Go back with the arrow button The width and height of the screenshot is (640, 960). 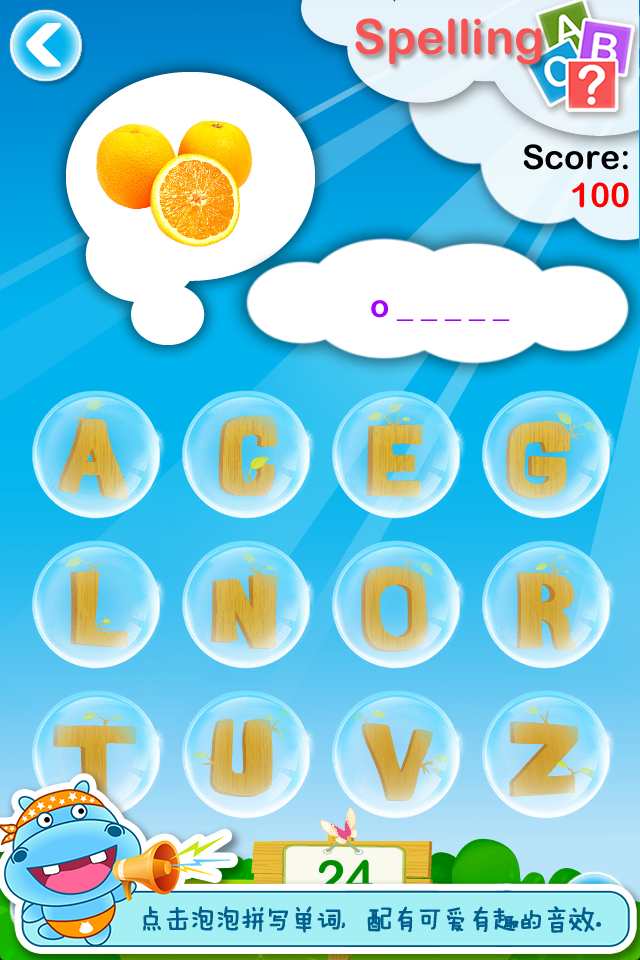coord(45,45)
